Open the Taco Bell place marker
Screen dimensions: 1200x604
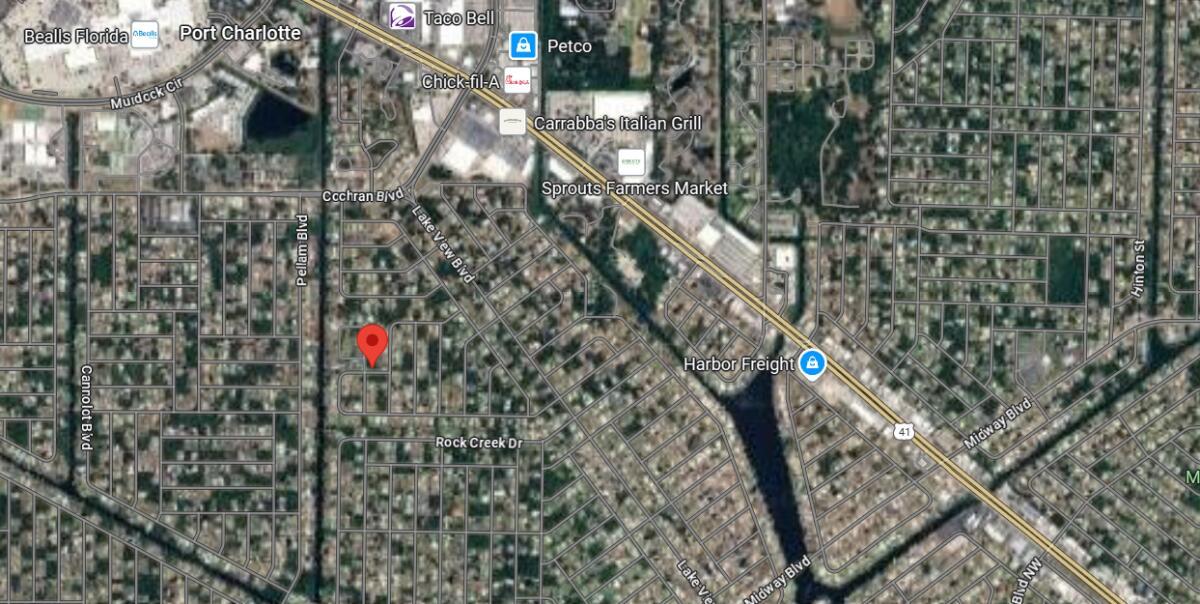click(403, 17)
